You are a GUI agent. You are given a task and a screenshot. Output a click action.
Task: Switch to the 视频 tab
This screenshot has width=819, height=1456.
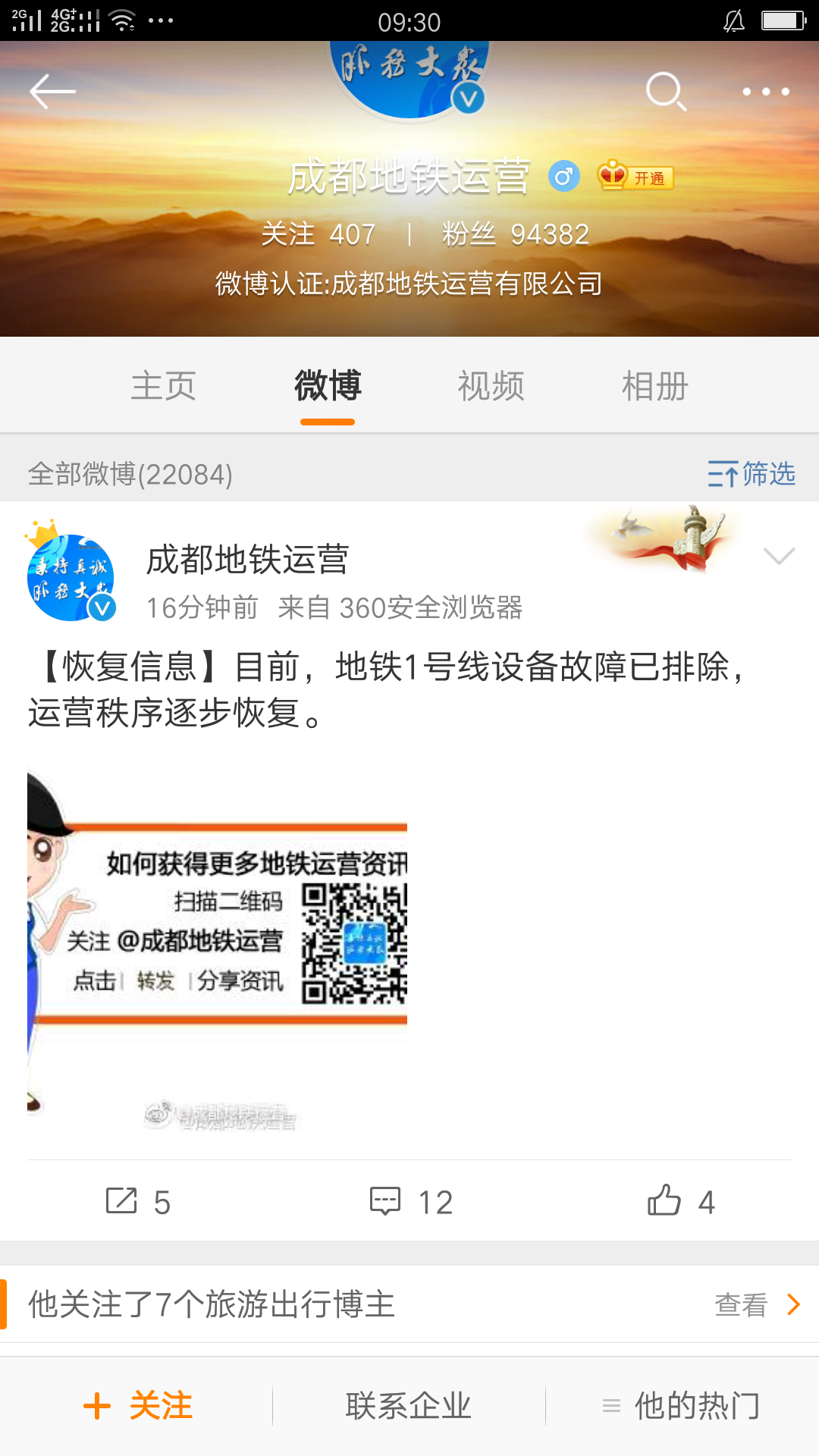click(x=491, y=386)
